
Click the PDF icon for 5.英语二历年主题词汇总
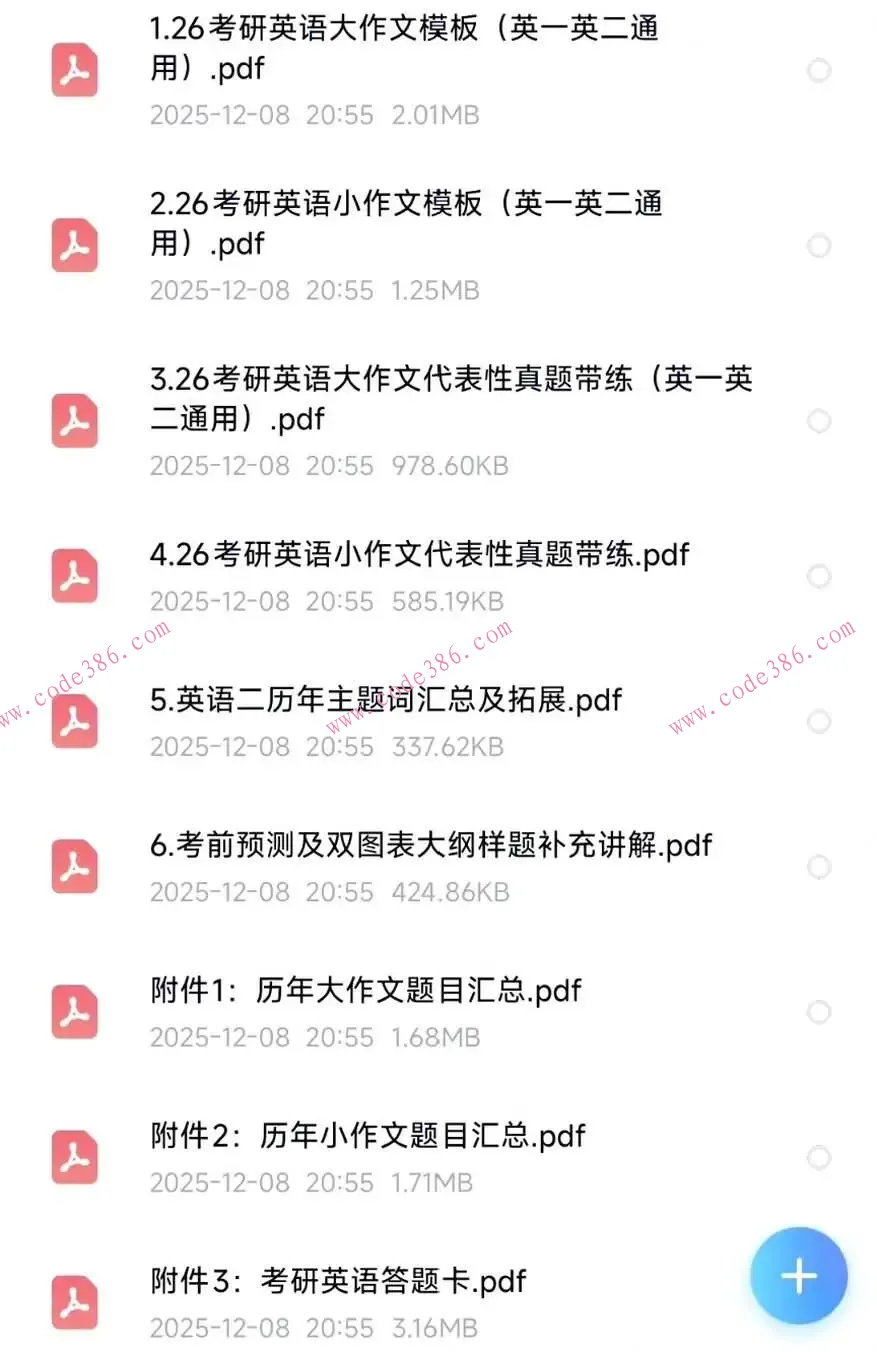point(74,721)
